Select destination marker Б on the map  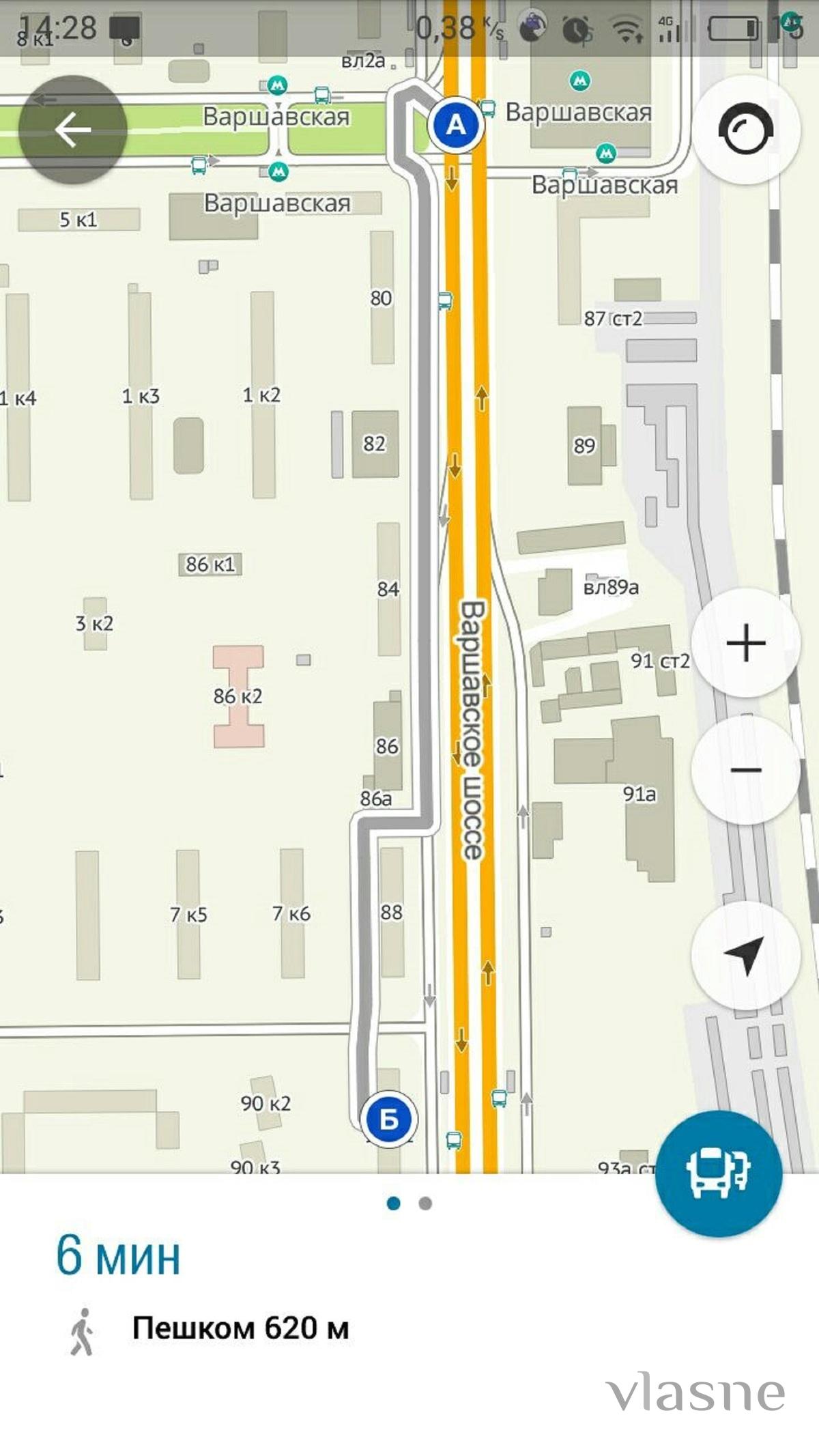pyautogui.click(x=388, y=1119)
